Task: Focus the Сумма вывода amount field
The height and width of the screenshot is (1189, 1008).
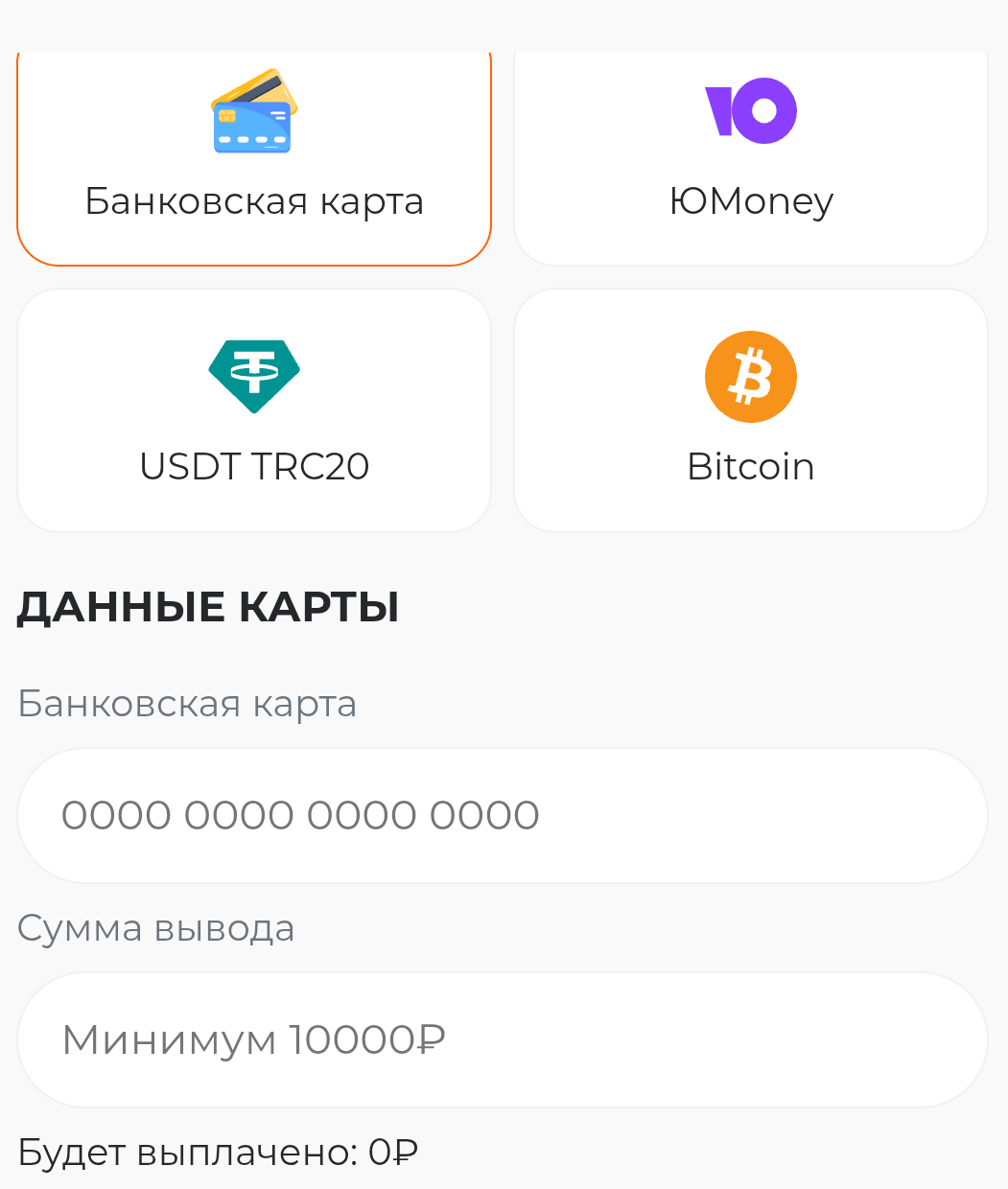Action: click(x=503, y=1039)
